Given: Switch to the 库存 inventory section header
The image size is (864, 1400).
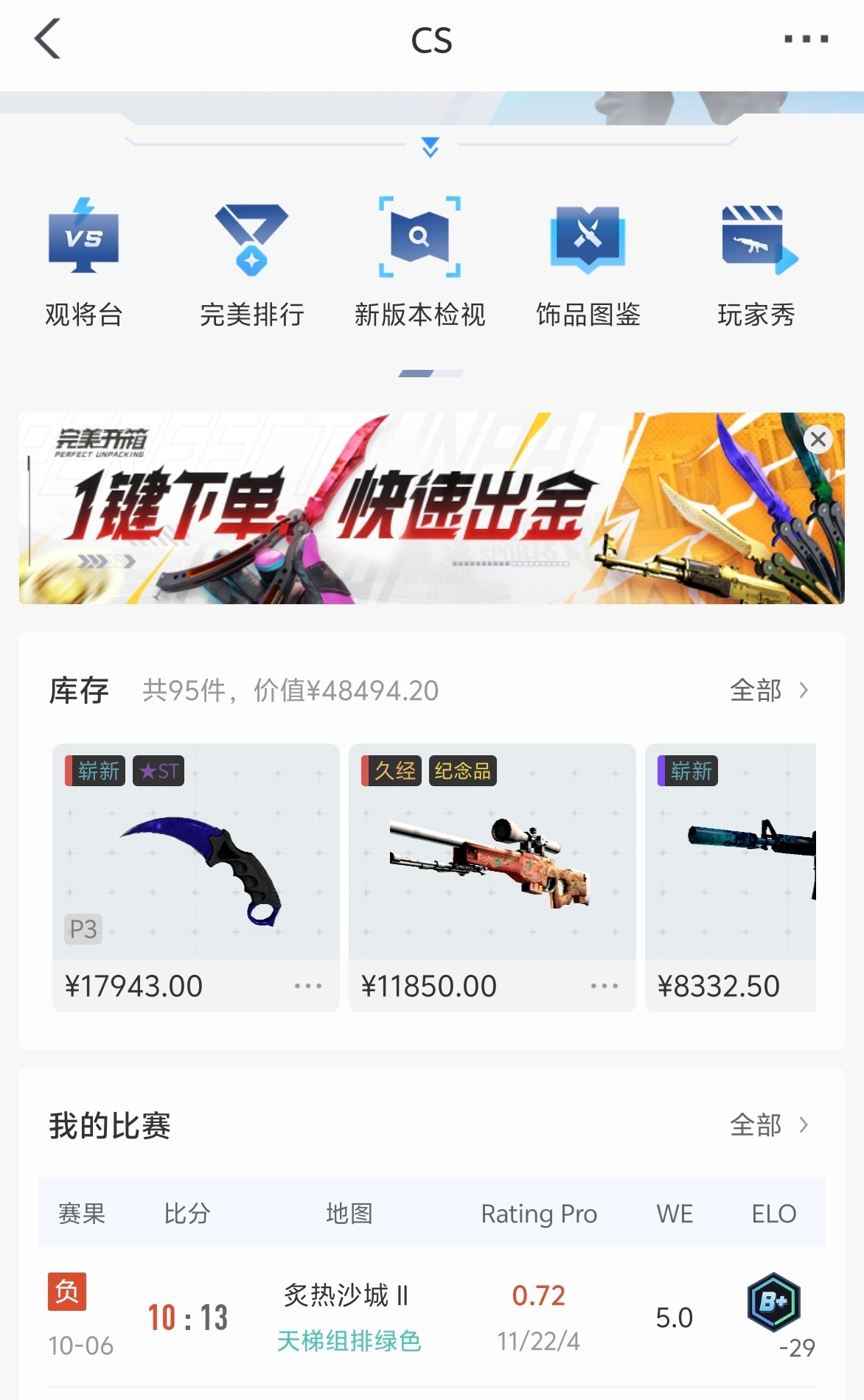Looking at the screenshot, I should (79, 691).
